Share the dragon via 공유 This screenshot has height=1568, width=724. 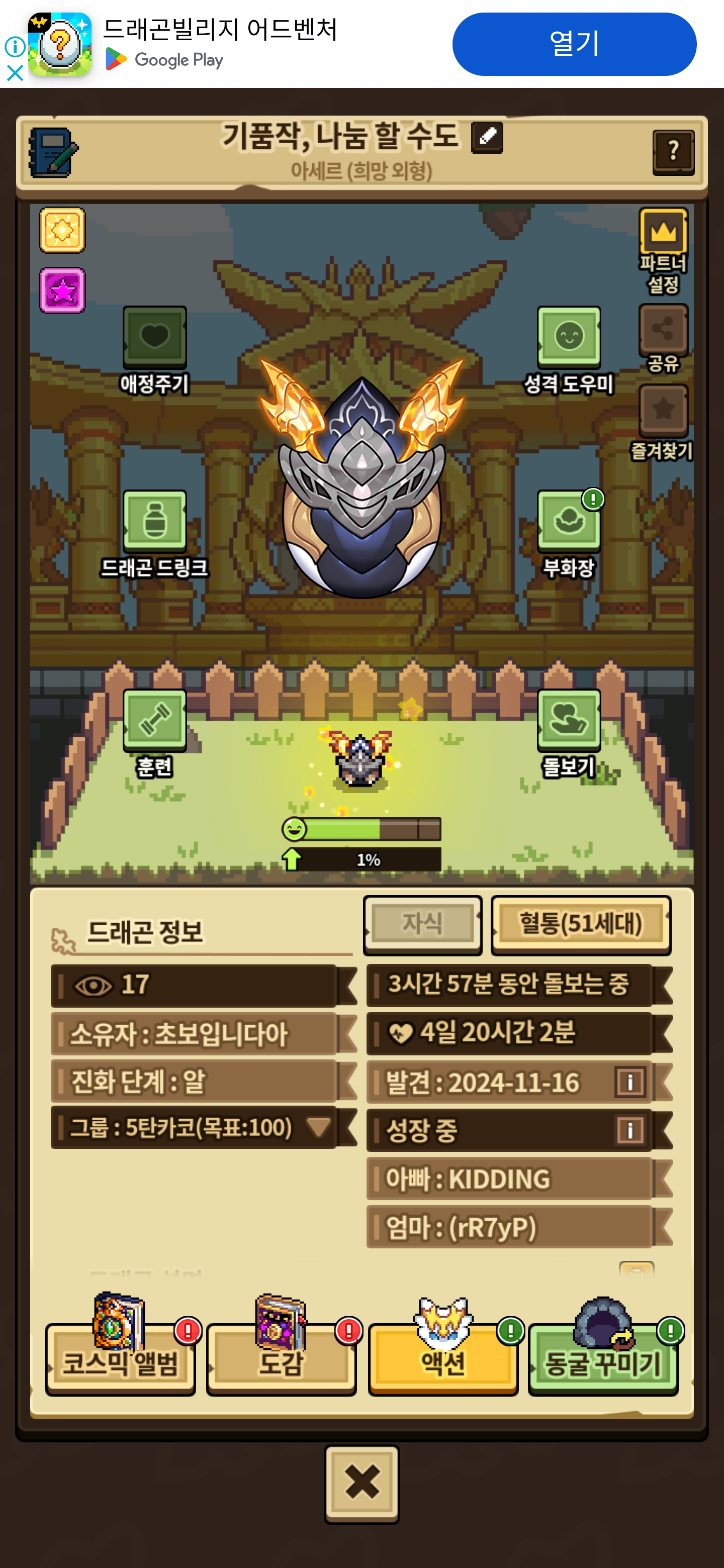coord(663,338)
